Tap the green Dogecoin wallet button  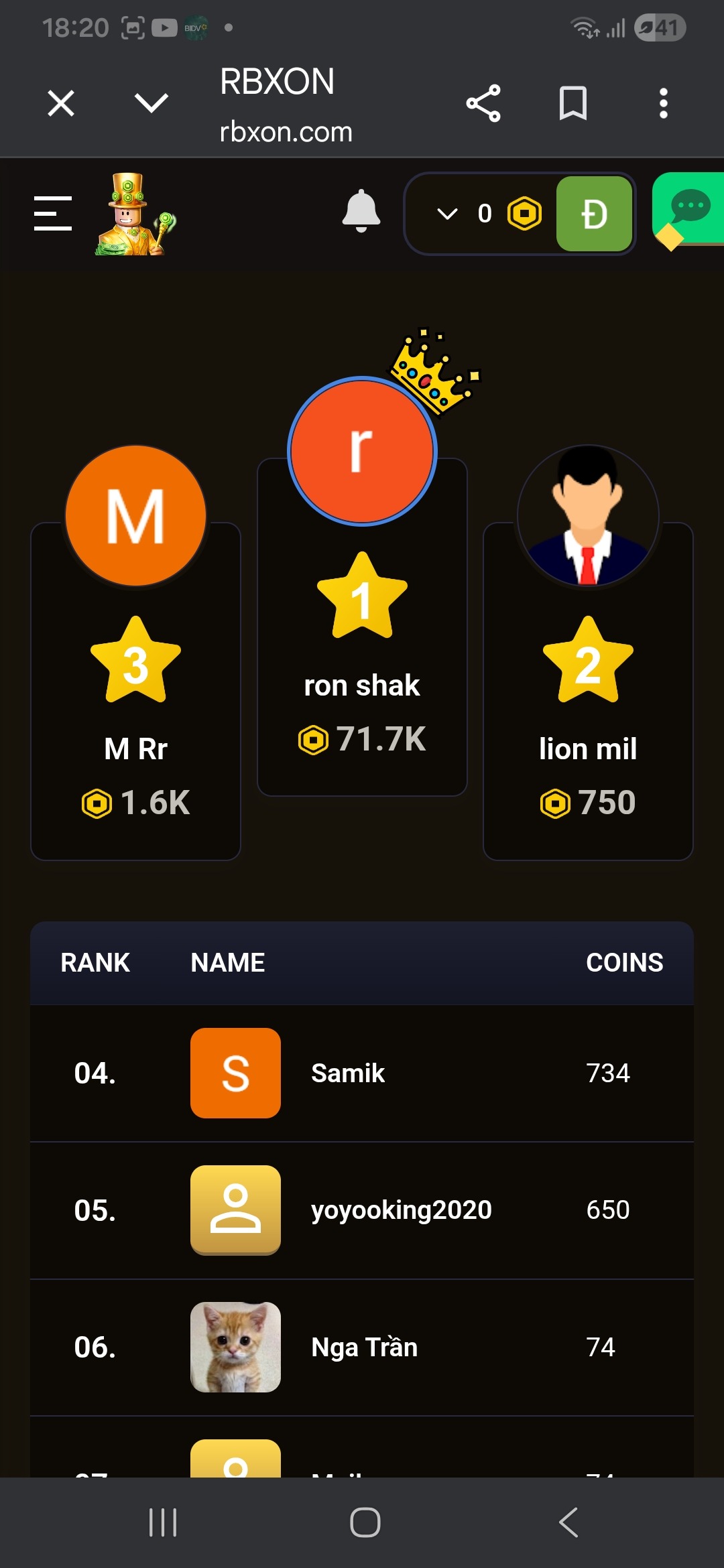click(x=594, y=214)
